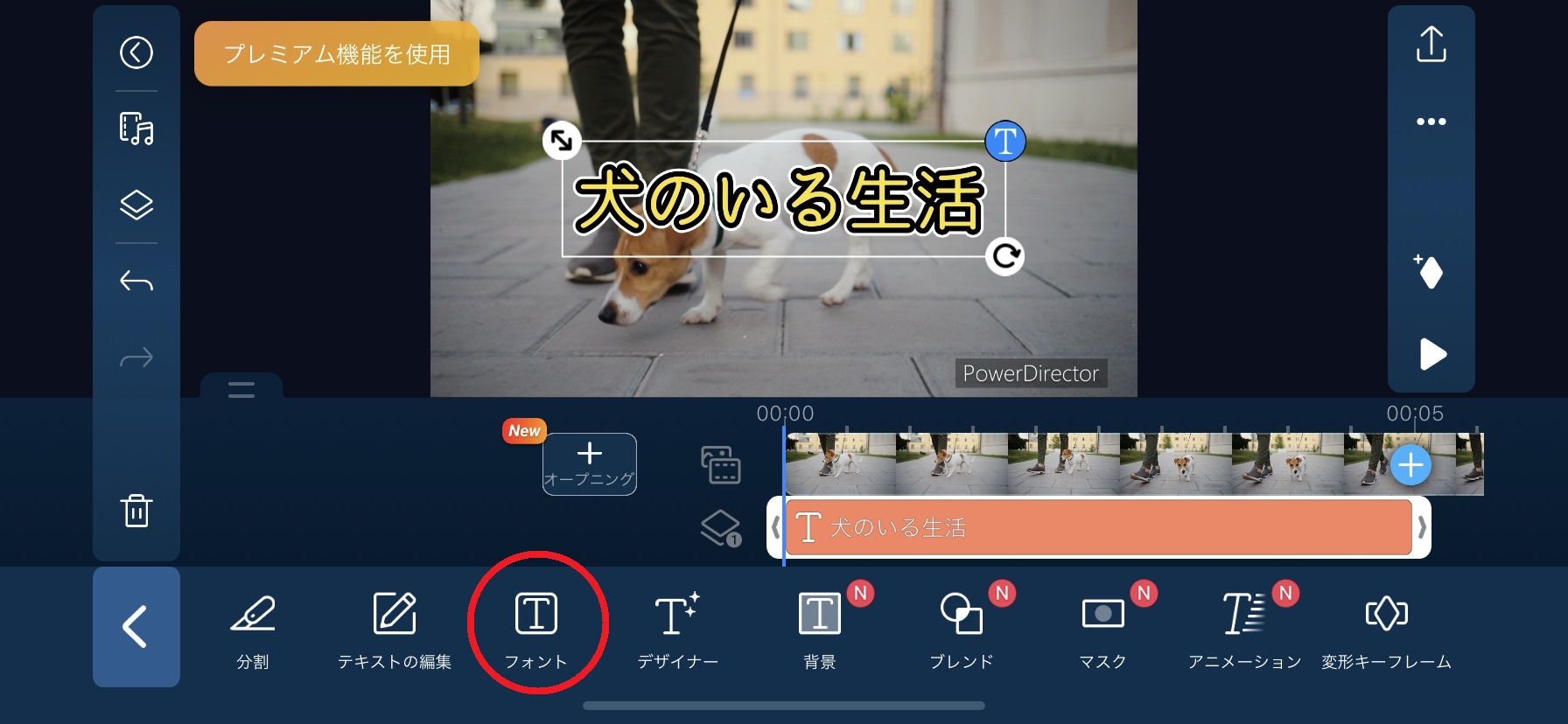Viewport: 1568px width, 724px height.
Task: Add an オープニング intro clip
Action: point(589,464)
